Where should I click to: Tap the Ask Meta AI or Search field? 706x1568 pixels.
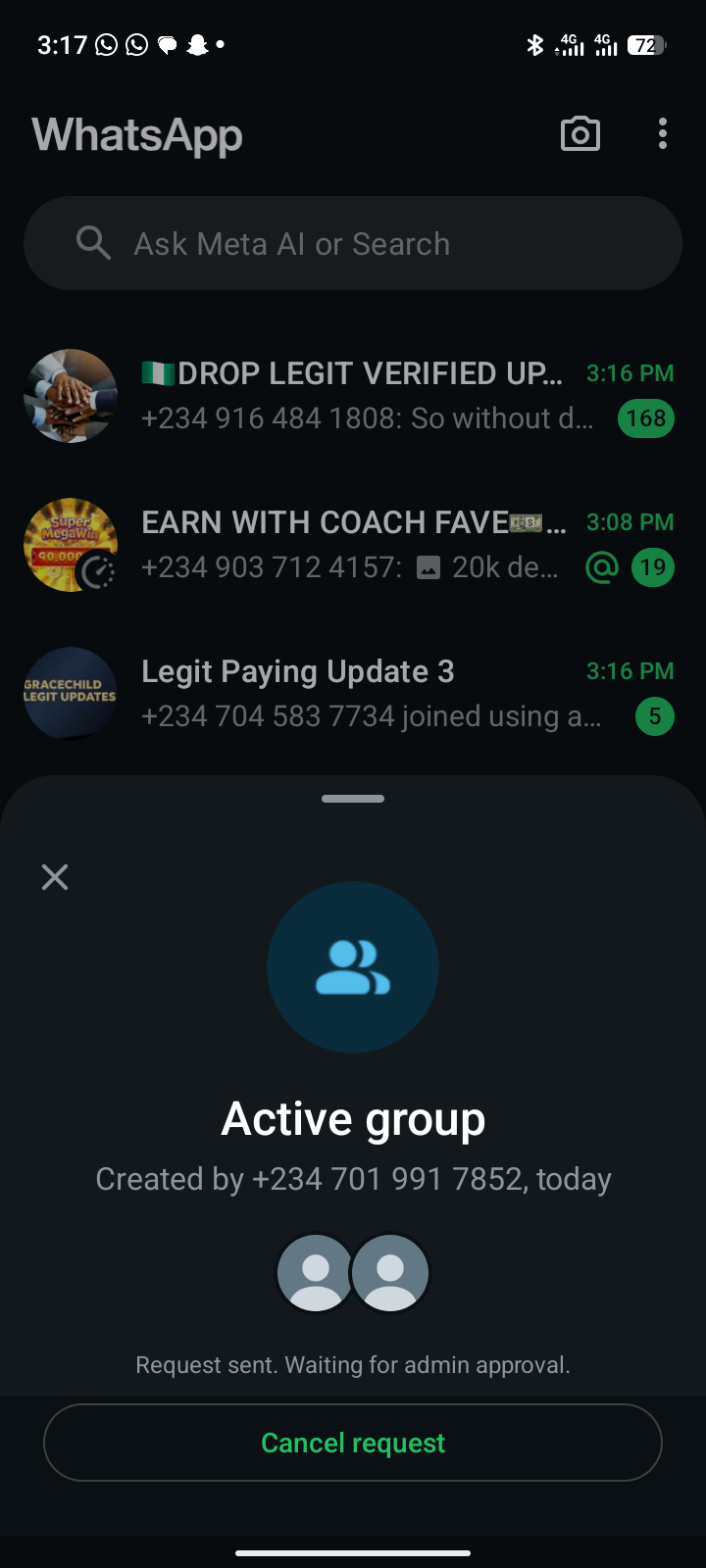(353, 243)
